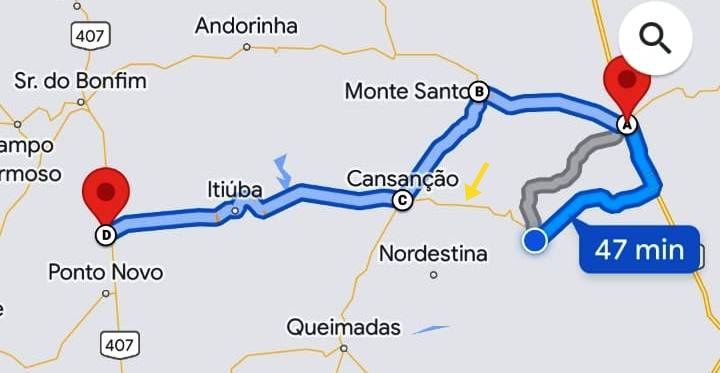Select waypoint B at Monte Santo
This screenshot has height=373, width=720.
click(478, 92)
